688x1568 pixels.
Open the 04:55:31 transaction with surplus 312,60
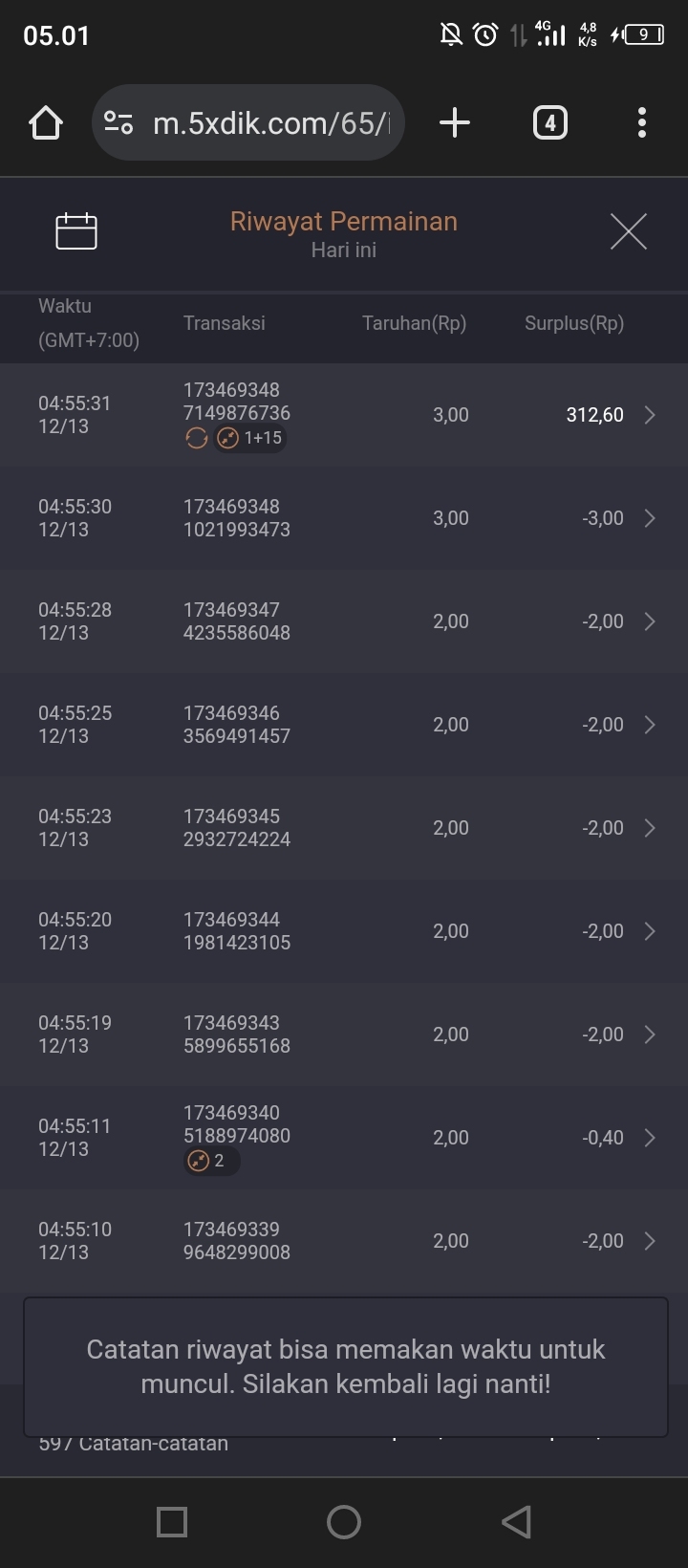344,415
